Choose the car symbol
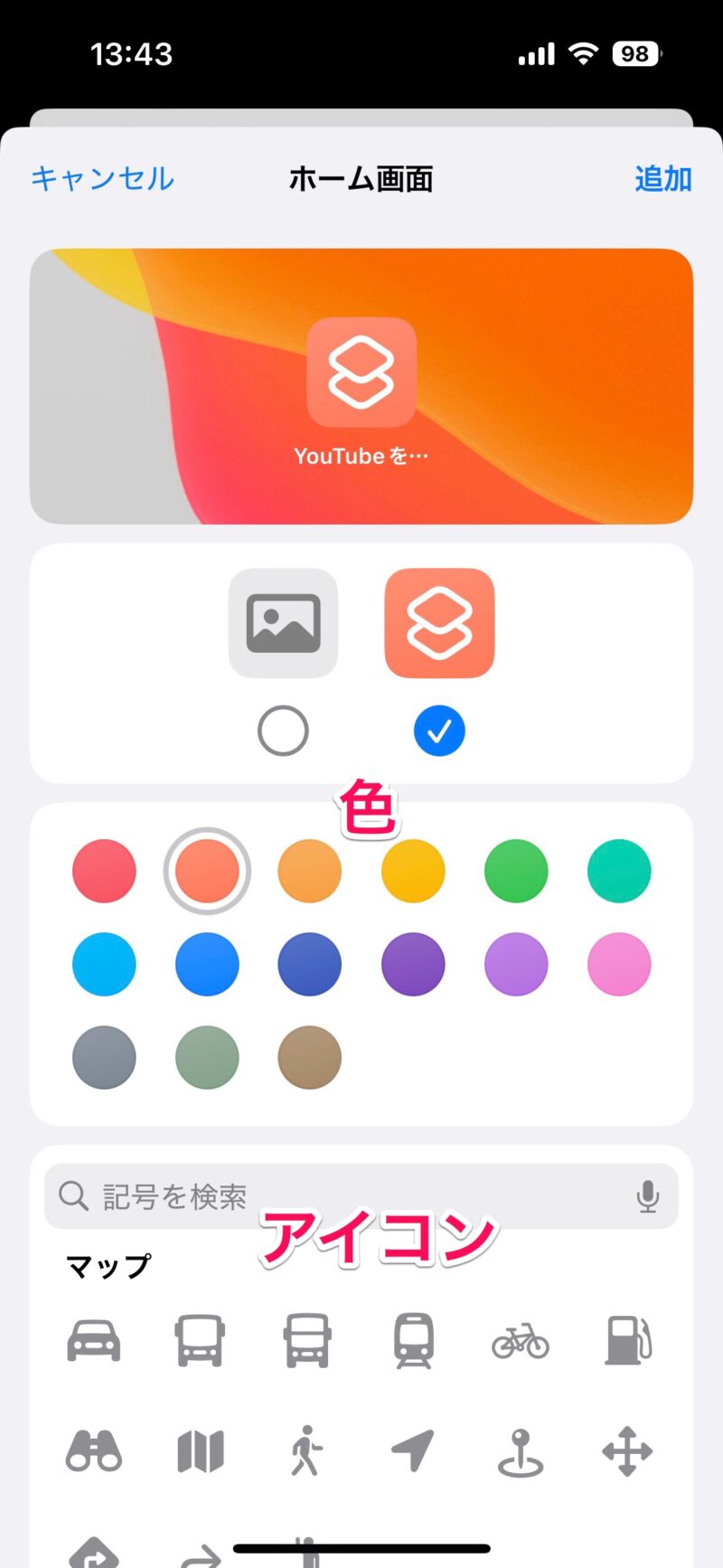Viewport: 723px width, 1568px height. pyautogui.click(x=94, y=1340)
